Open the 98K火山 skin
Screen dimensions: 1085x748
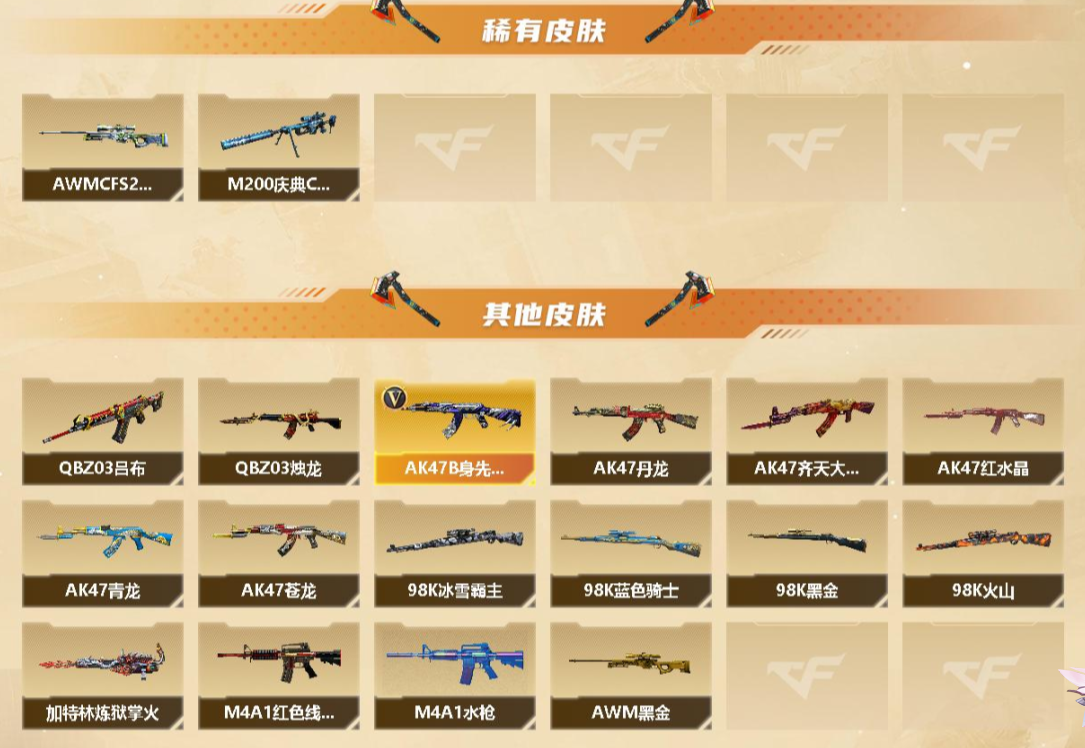[983, 553]
